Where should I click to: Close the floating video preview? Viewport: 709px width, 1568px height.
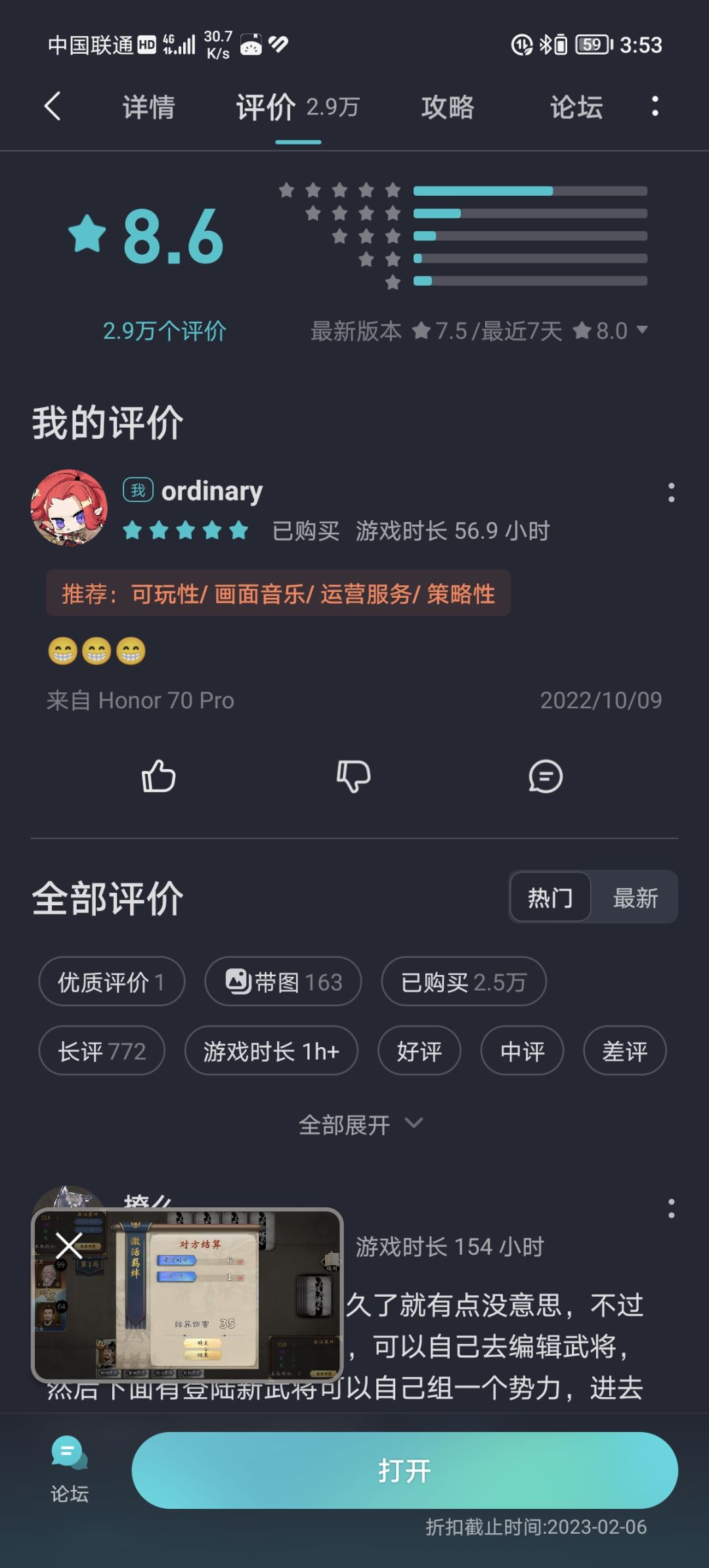click(x=69, y=1246)
